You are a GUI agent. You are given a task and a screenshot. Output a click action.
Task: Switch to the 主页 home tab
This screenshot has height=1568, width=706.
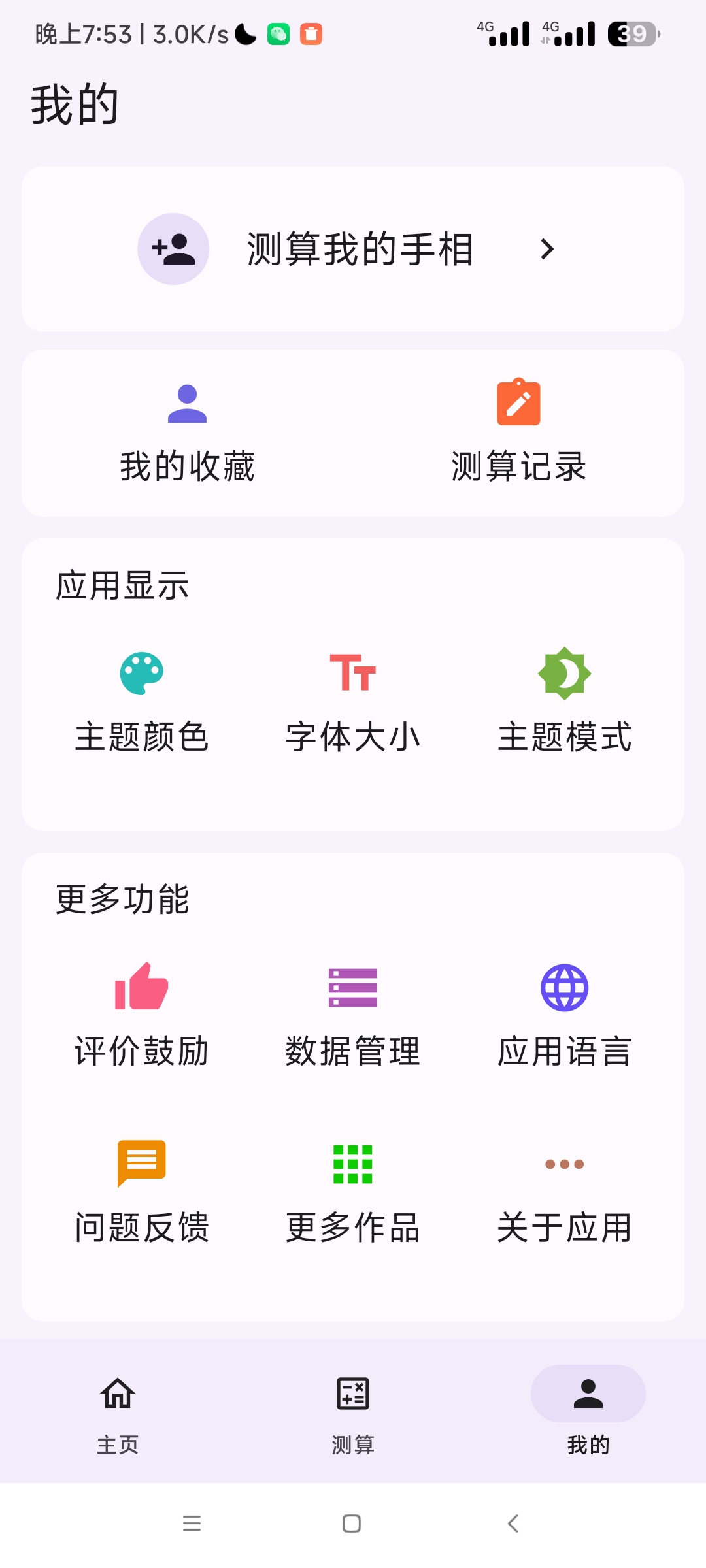point(118,1411)
